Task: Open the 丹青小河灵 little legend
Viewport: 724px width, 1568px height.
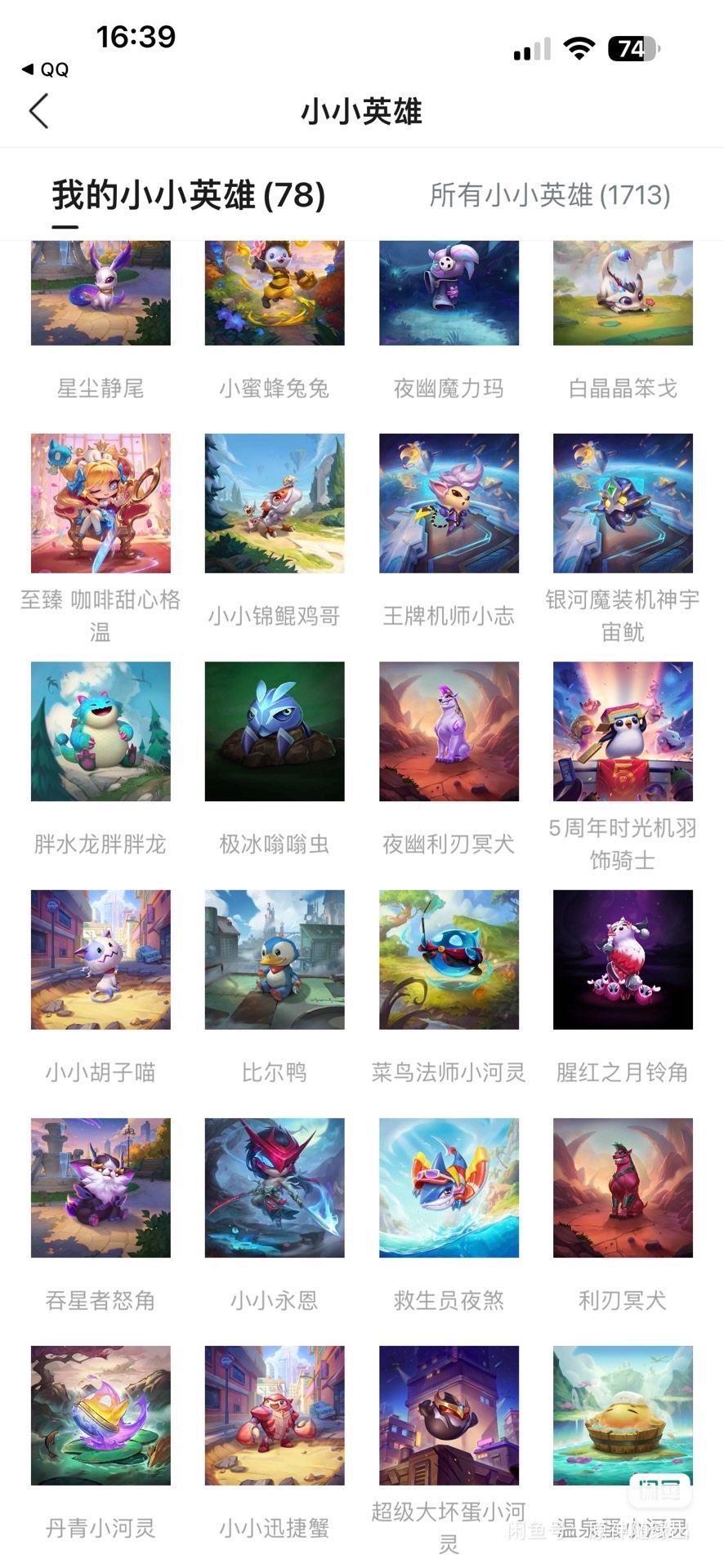Action: tap(101, 1415)
